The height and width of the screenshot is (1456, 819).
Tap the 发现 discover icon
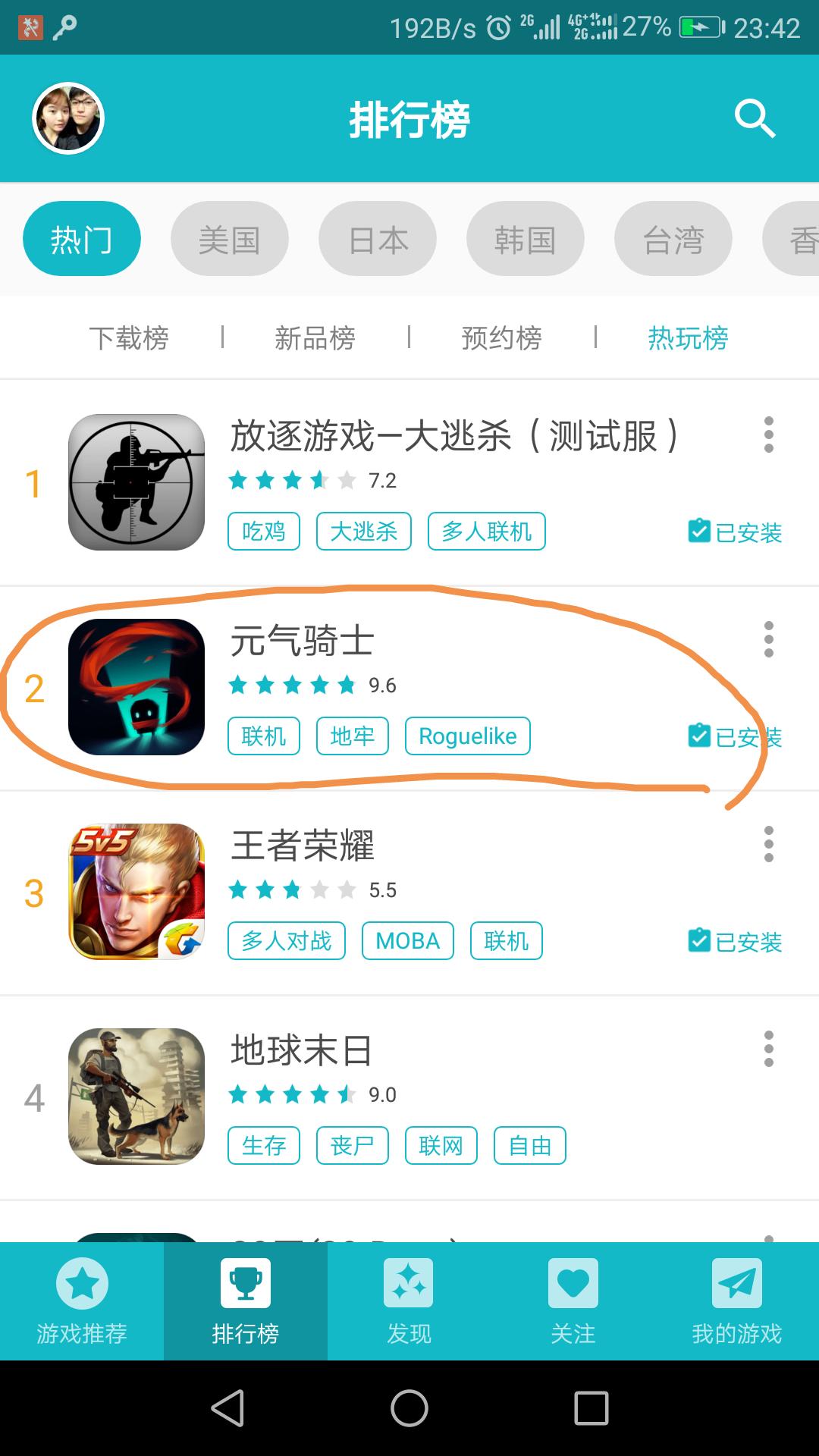(409, 1301)
